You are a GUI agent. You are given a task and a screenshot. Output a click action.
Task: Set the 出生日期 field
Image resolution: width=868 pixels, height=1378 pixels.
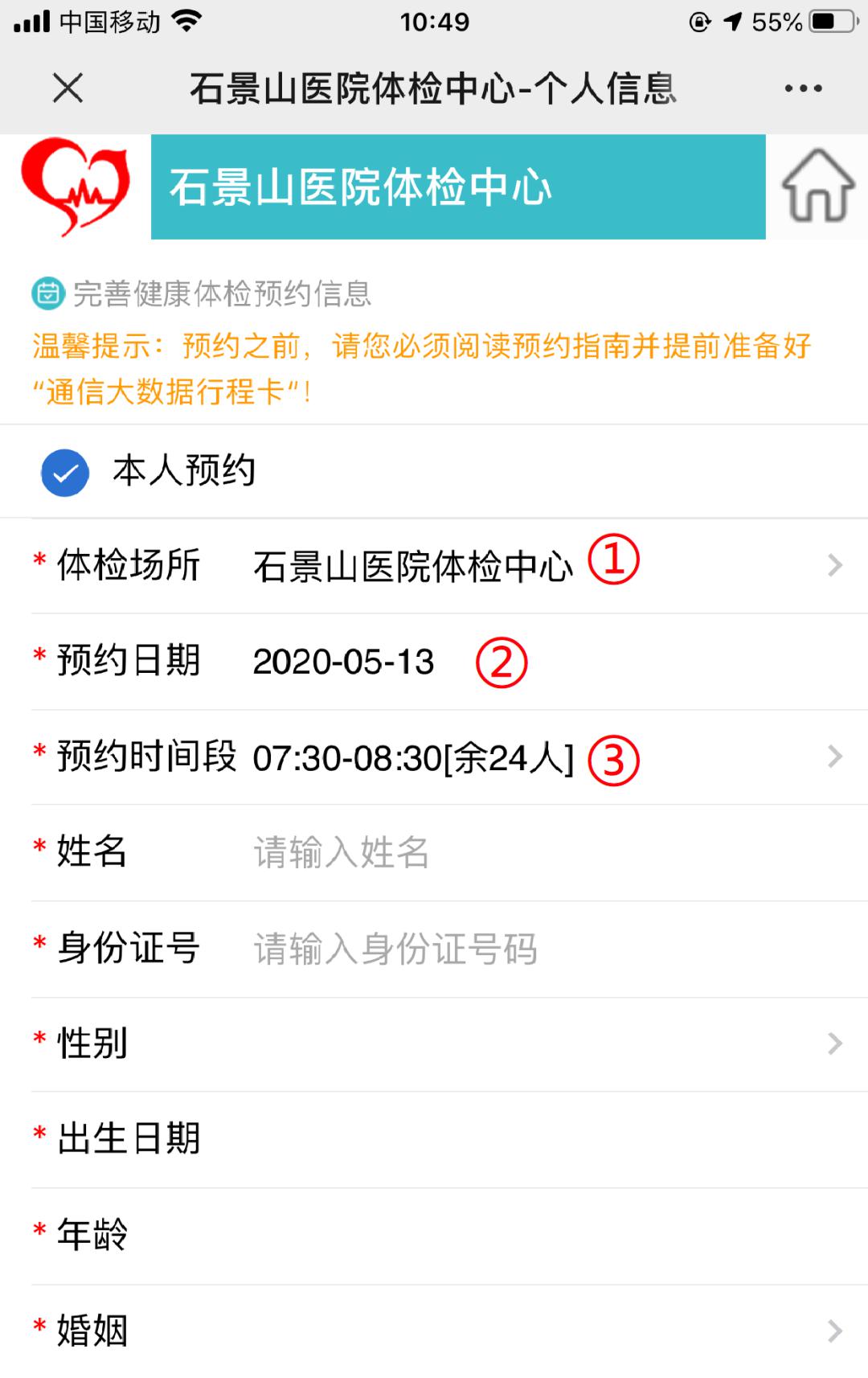[x=482, y=1139]
